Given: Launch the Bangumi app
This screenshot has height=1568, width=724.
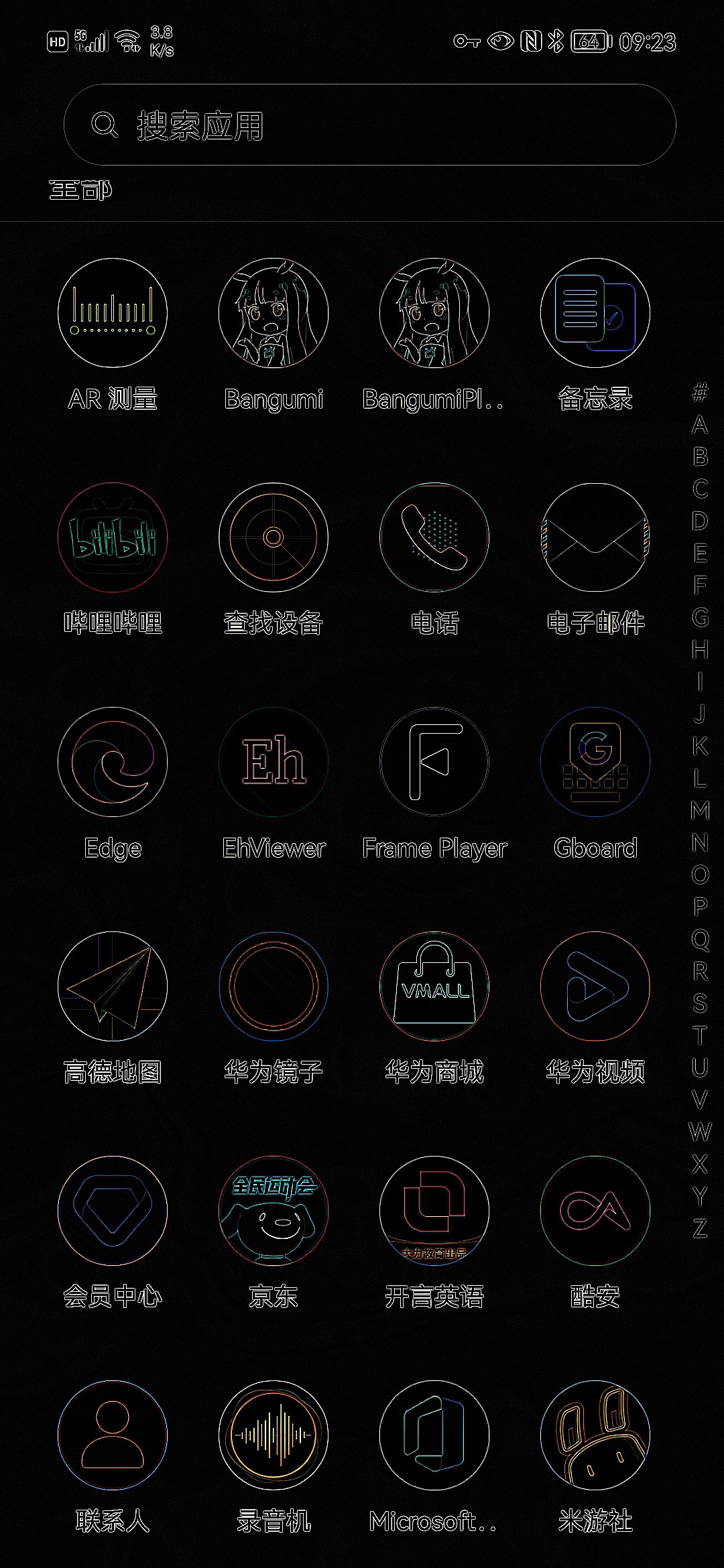Looking at the screenshot, I should pos(274,313).
